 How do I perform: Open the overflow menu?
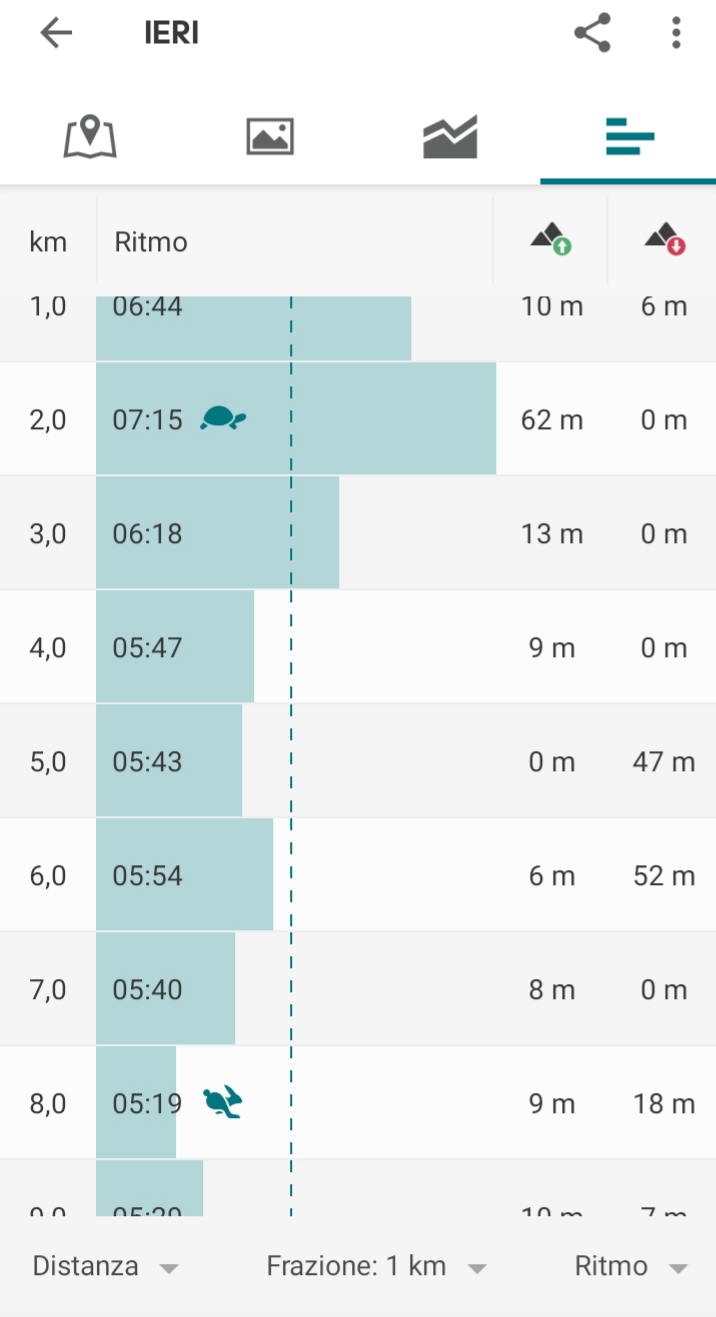point(677,33)
